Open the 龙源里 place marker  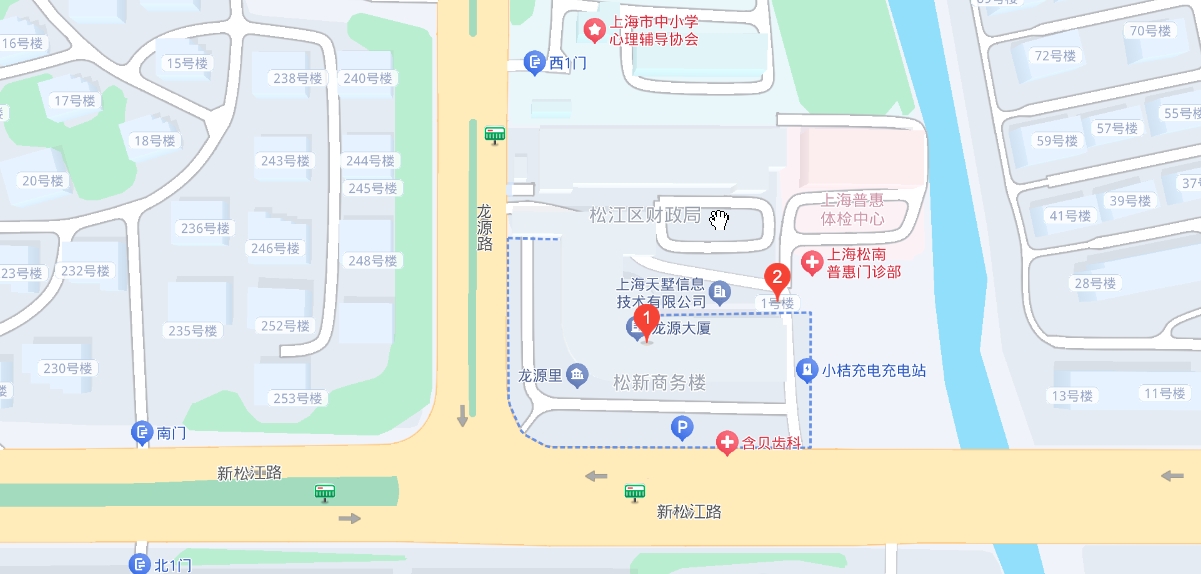pos(577,376)
